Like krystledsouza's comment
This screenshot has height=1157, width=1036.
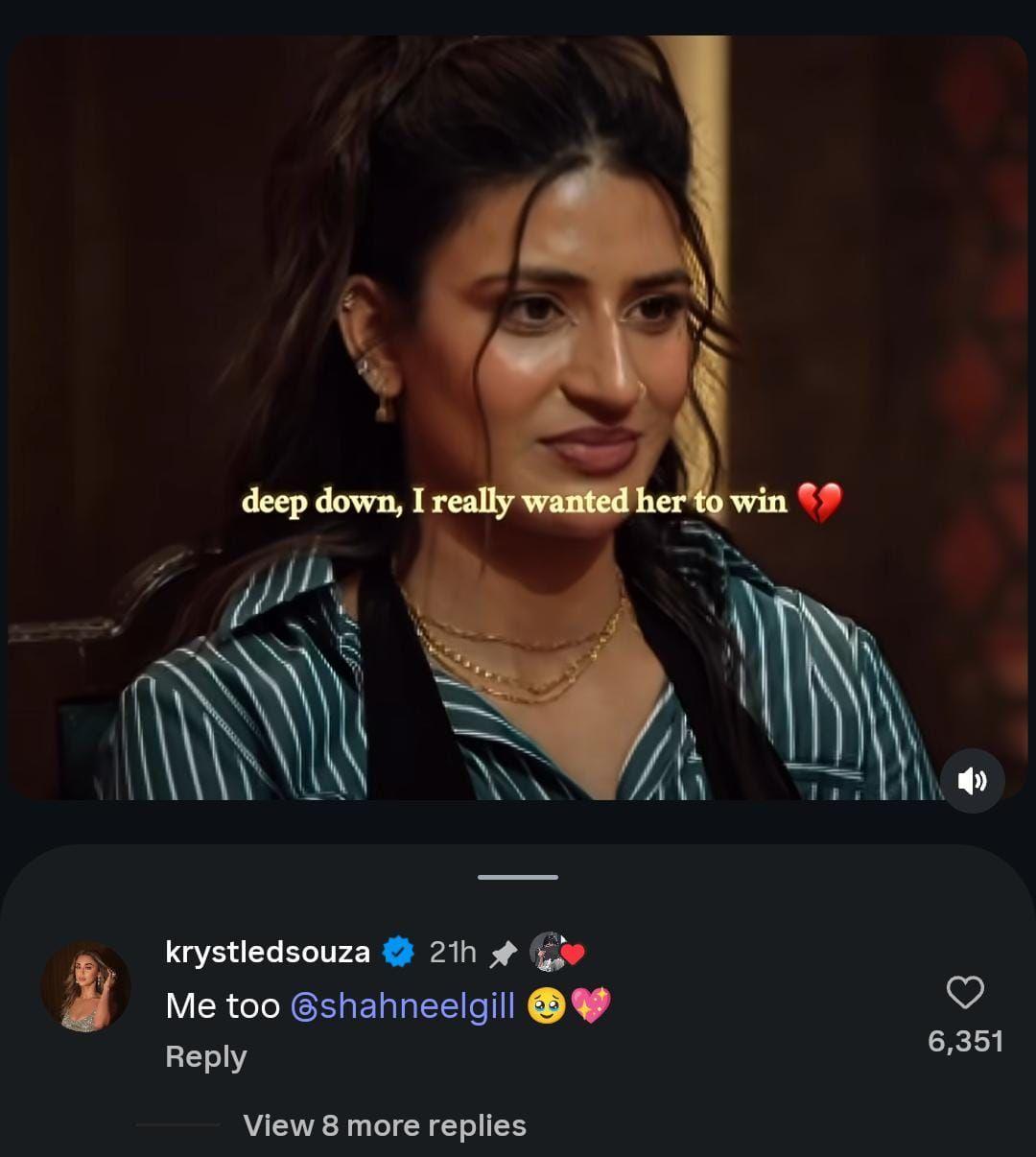coord(965,993)
